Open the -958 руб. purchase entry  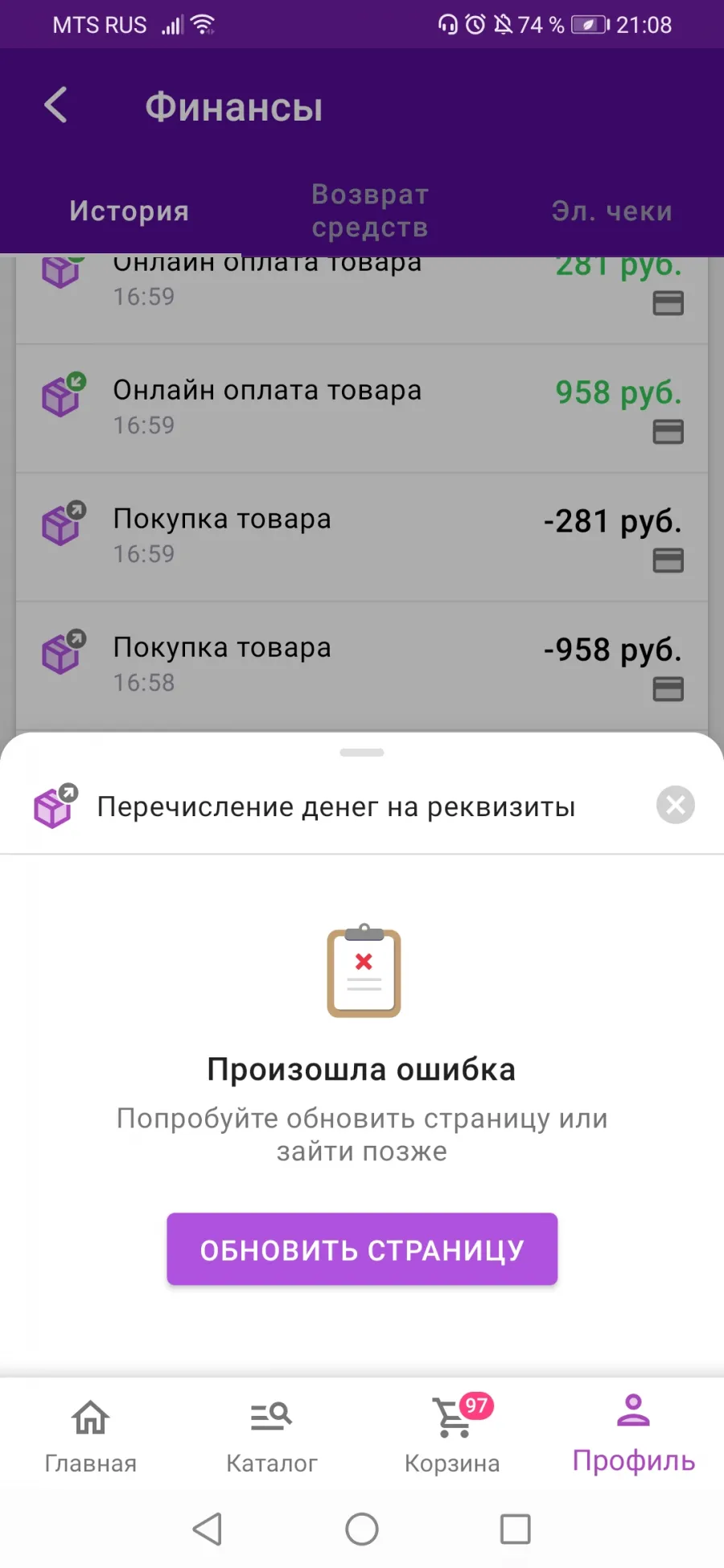coord(362,666)
